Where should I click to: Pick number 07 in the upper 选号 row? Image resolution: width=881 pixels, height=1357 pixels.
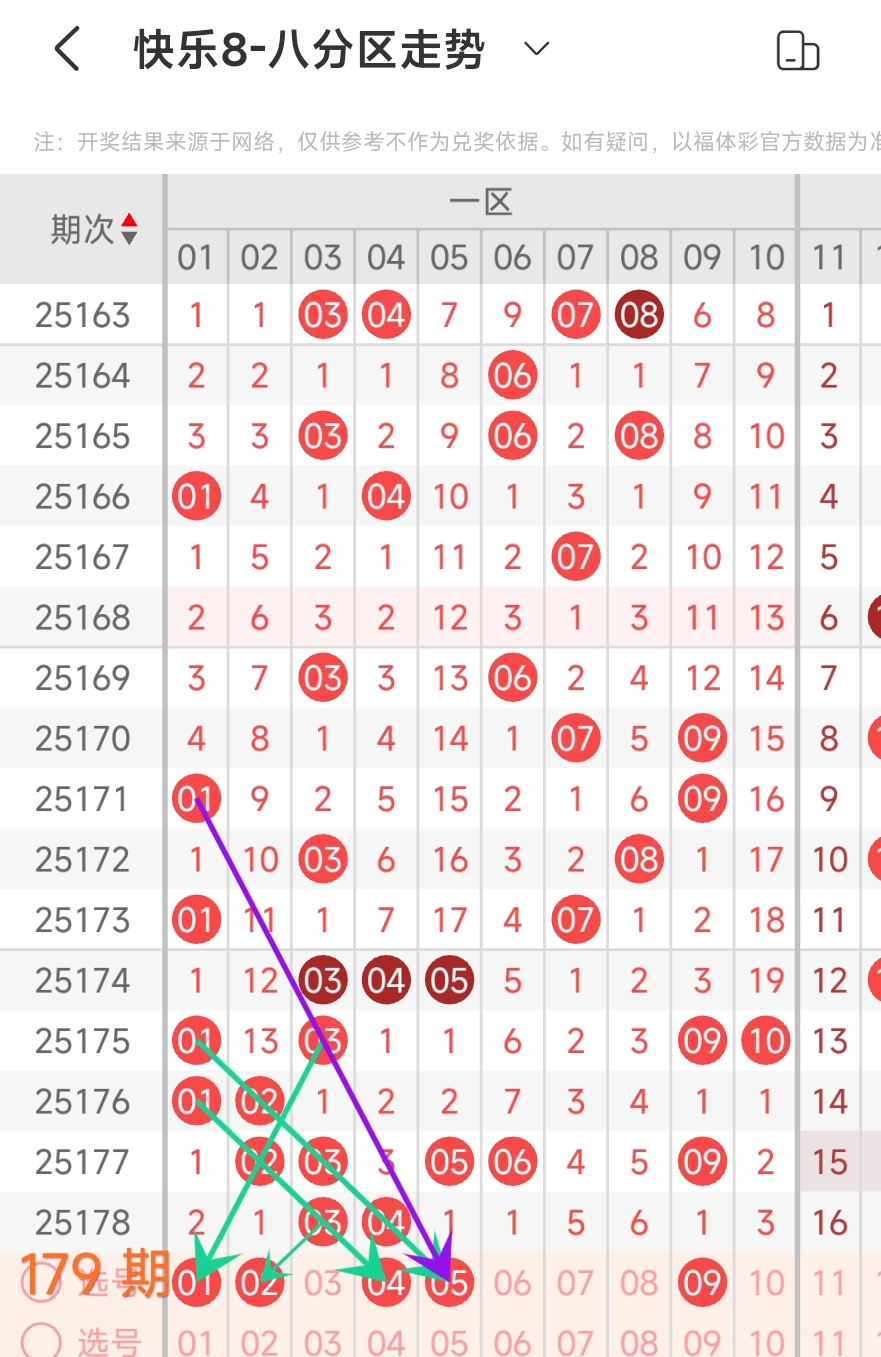click(x=576, y=1283)
